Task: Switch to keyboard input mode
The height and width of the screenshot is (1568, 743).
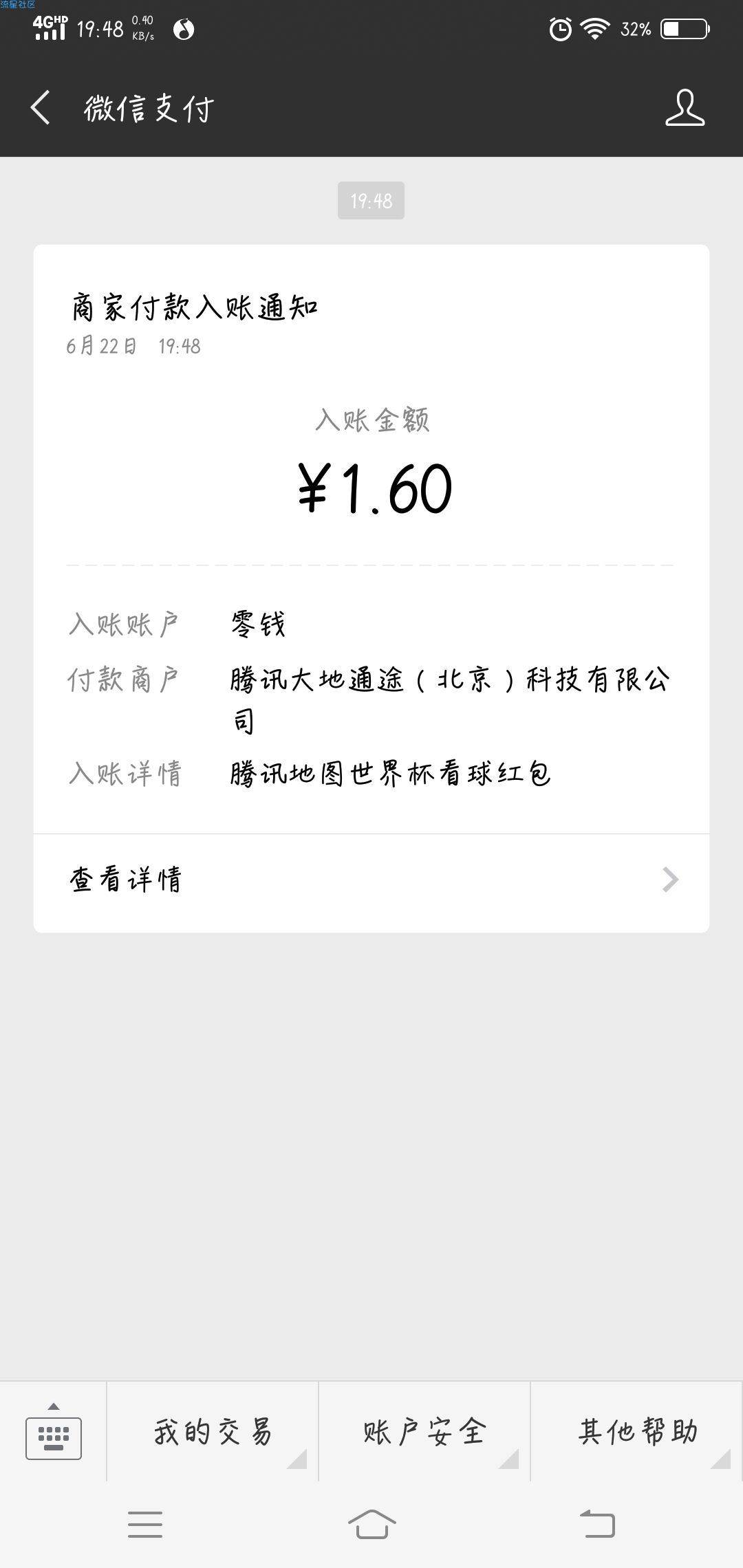Action: (54, 1433)
